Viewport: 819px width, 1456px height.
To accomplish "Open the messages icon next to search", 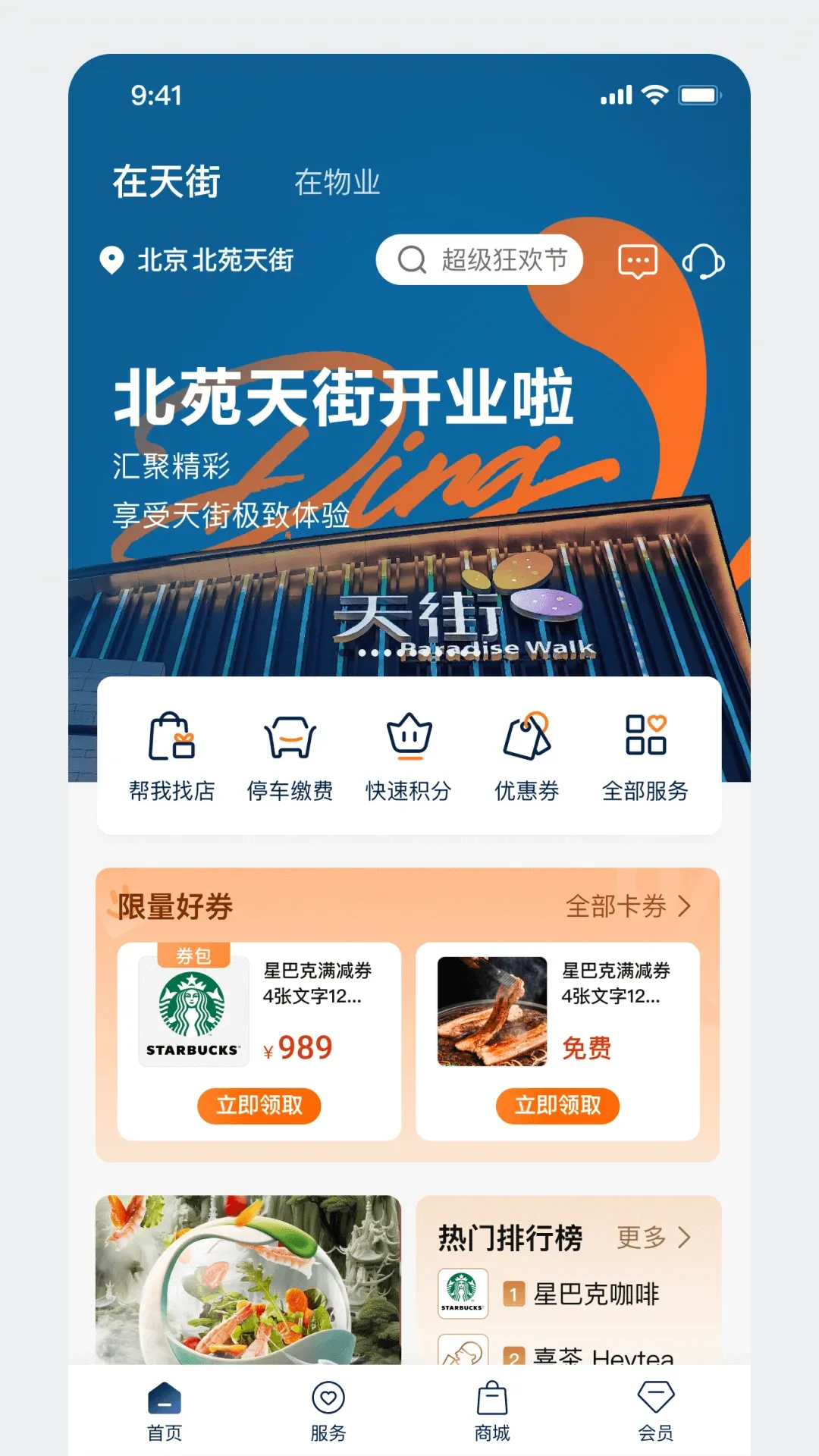I will [638, 262].
